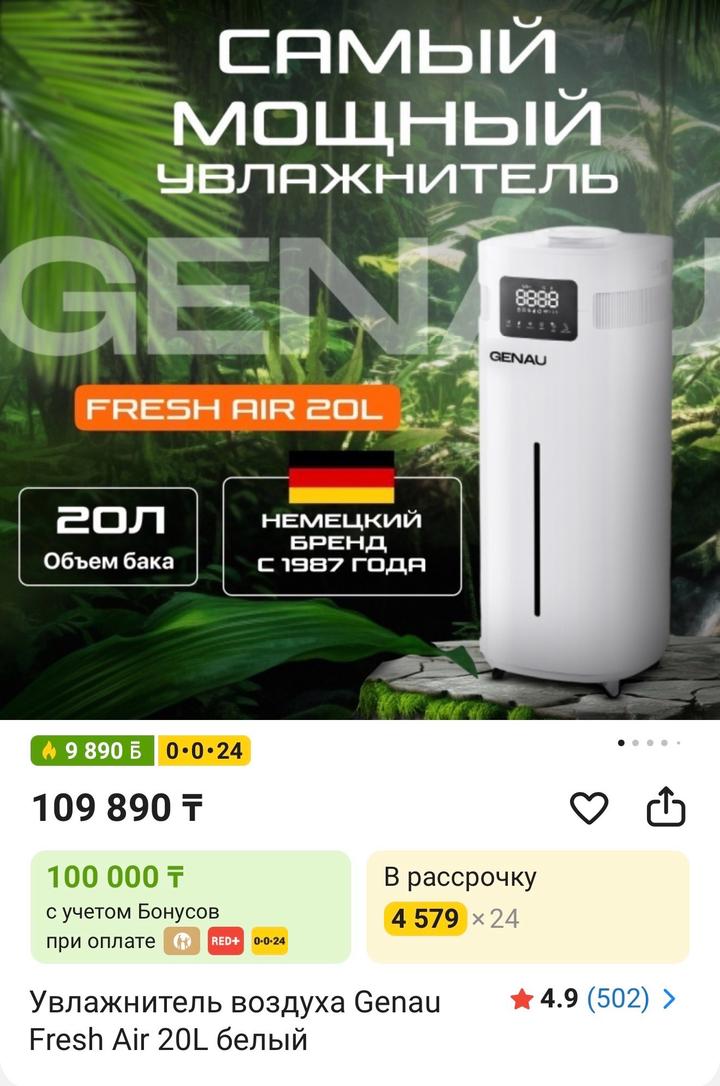Add the Genau humidifier to favorites
The height and width of the screenshot is (1086, 720).
click(x=588, y=807)
